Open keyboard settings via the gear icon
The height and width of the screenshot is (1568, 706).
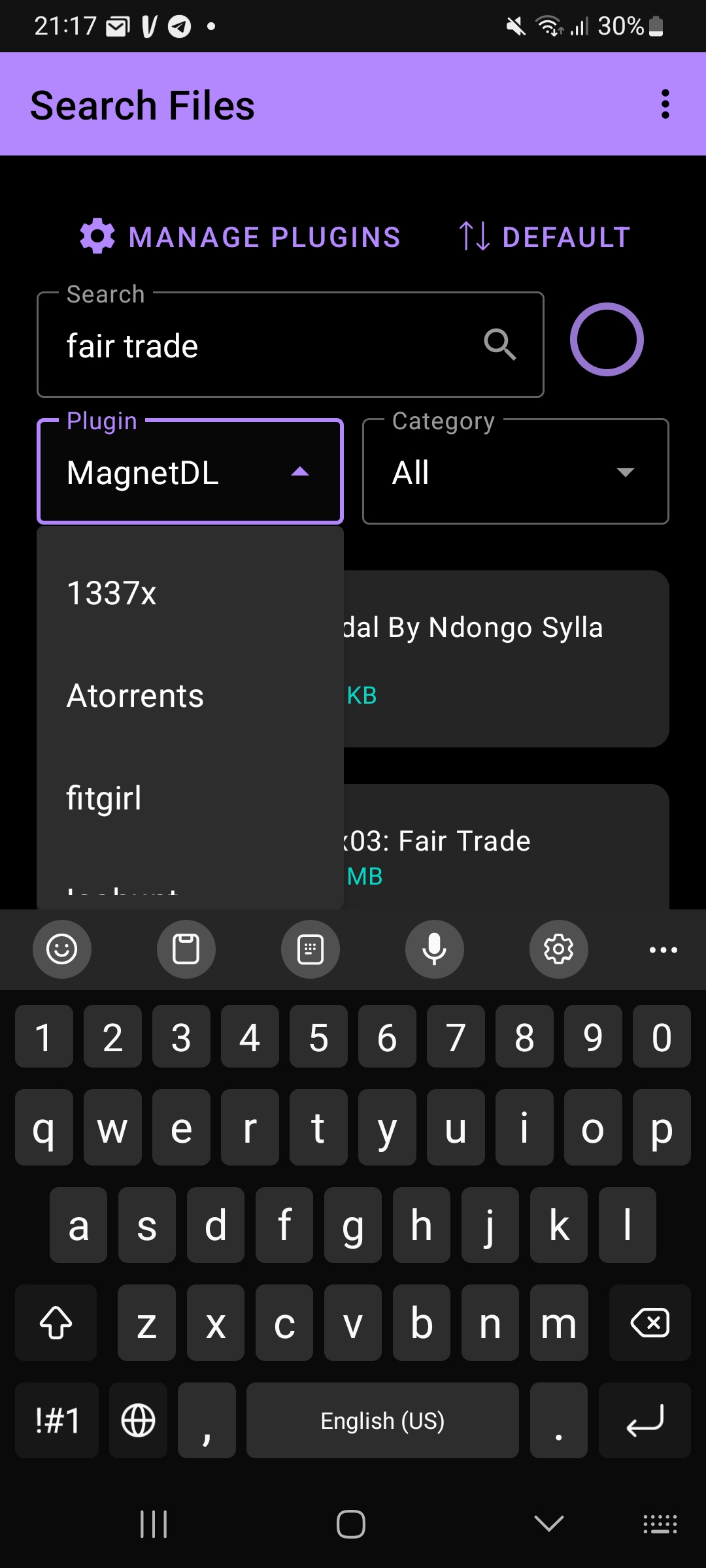[558, 949]
